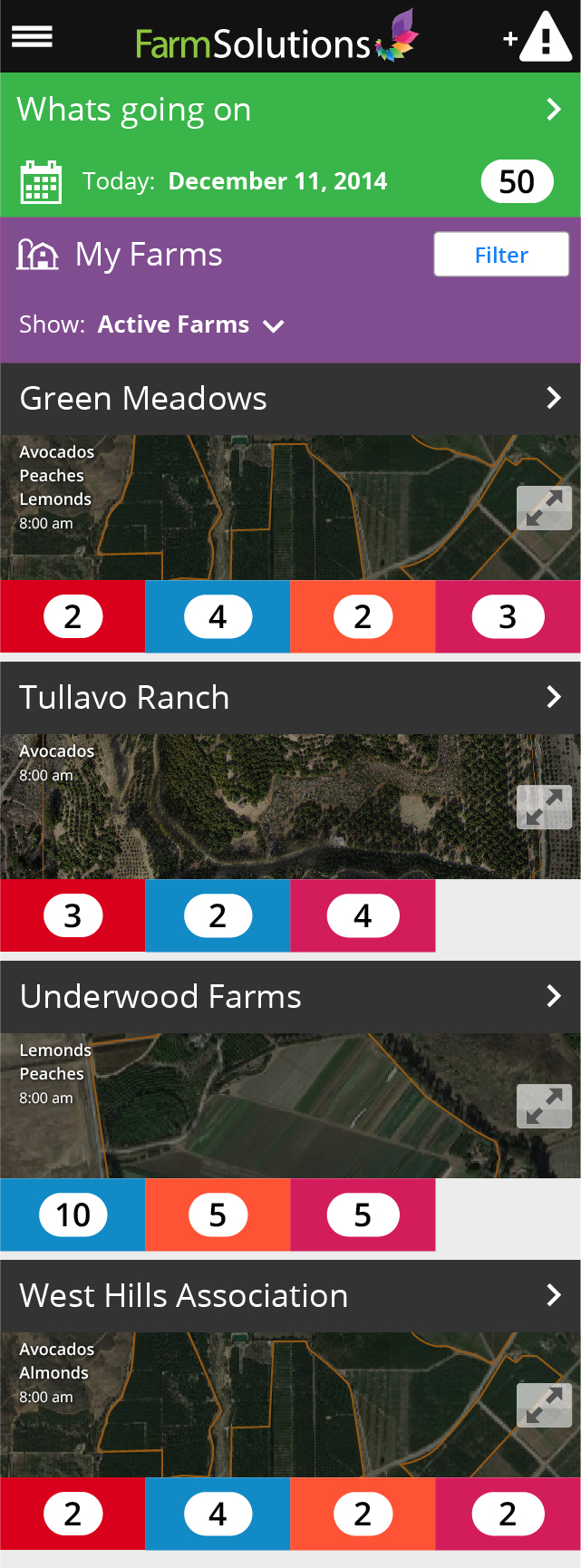Select Green Meadows pink tile showing 3
This screenshot has height=1568, width=581.
[x=508, y=616]
